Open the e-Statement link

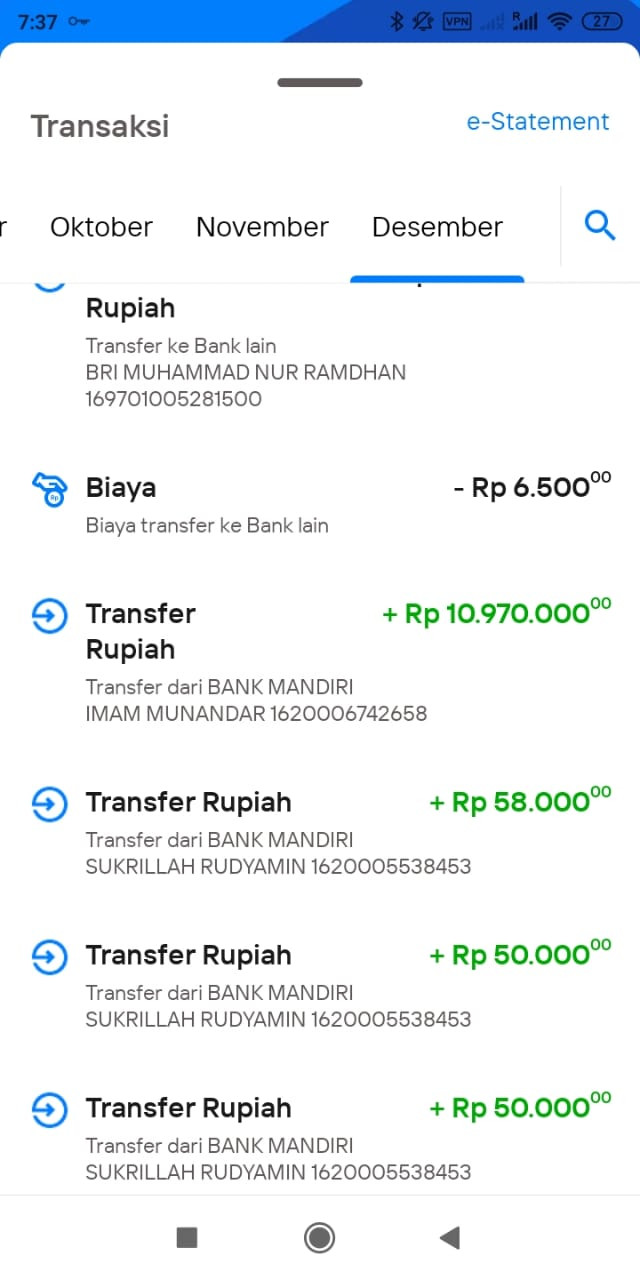coord(538,122)
